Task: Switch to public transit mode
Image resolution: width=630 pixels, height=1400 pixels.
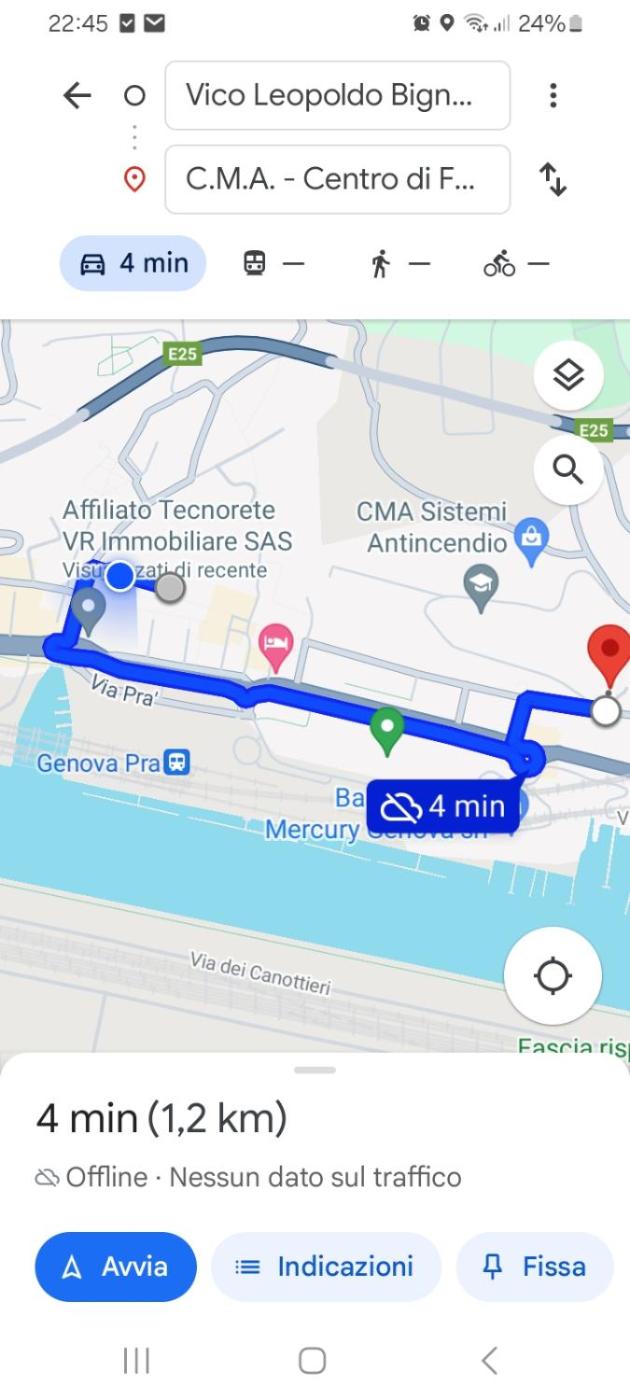Action: pos(273,263)
